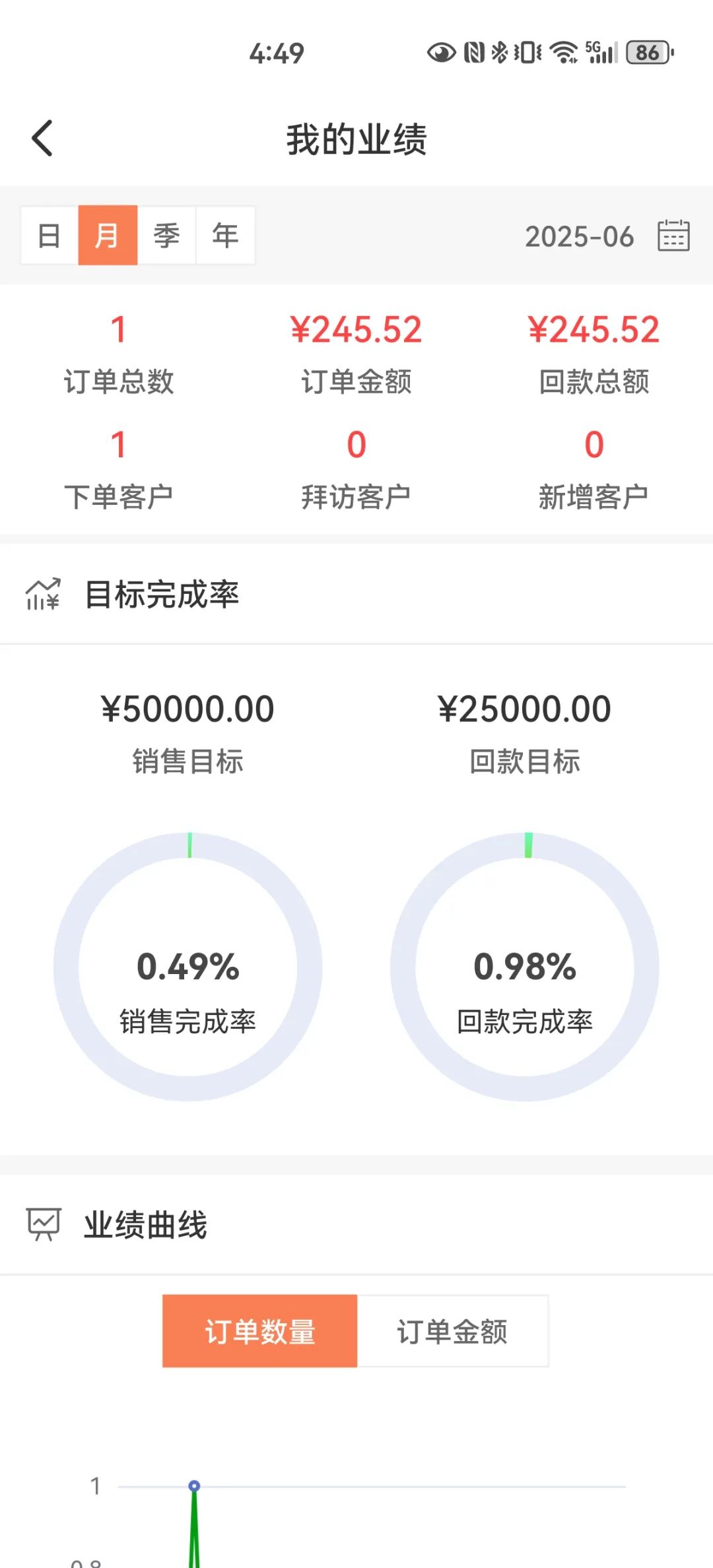
Task: Click the 业绩曲线 presentation board icon
Action: pyautogui.click(x=43, y=1224)
